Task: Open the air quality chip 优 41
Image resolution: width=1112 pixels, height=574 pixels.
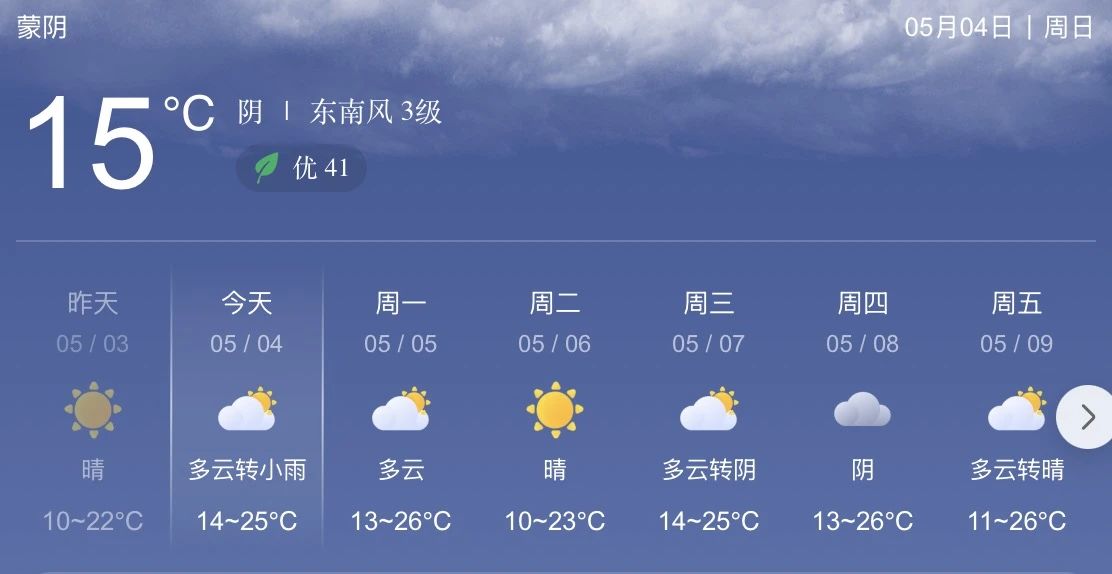Action: coord(301,168)
